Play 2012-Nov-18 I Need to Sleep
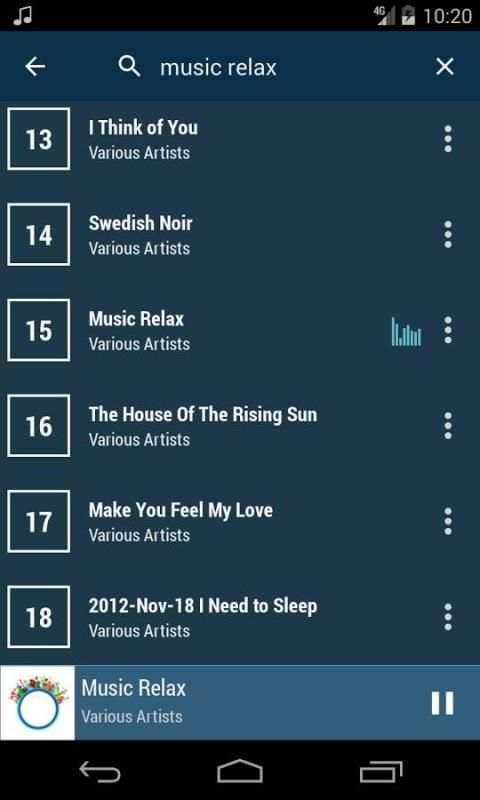Screen dimensions: 480x800 tap(240, 617)
